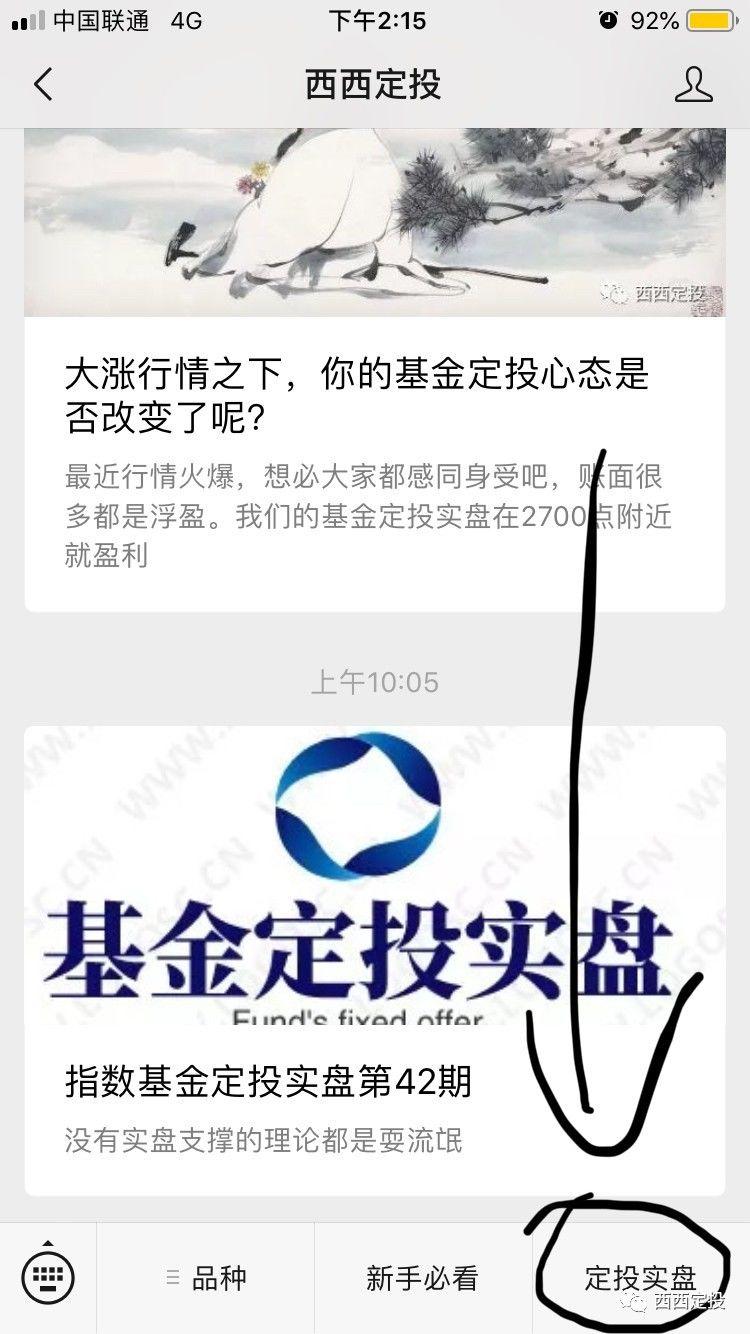Tap the chevron to return to chat list
Image resolution: width=750 pixels, height=1334 pixels.
[42, 86]
